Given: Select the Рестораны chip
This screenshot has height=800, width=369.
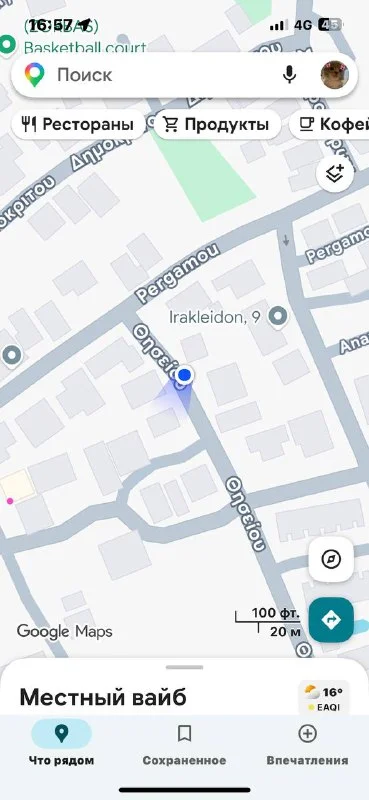Looking at the screenshot, I should (x=78, y=124).
